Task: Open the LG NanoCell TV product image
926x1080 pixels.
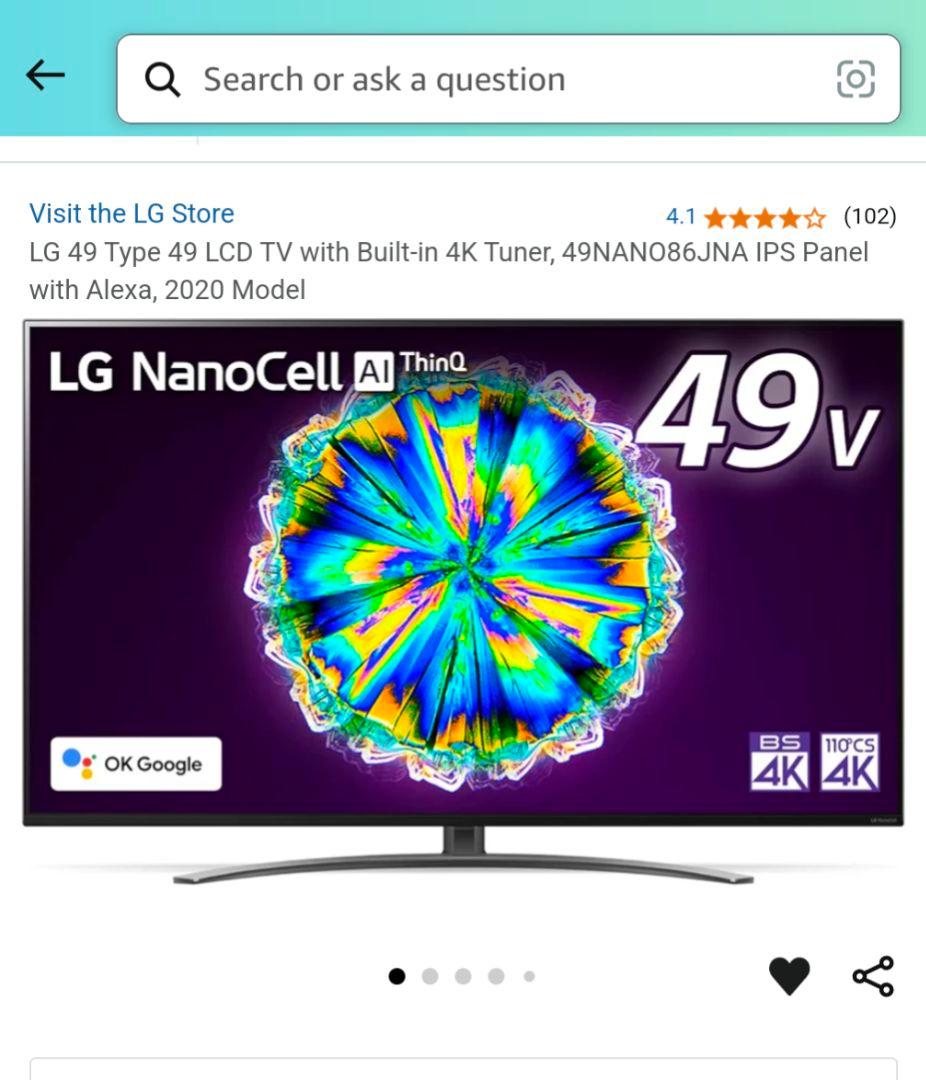Action: [463, 600]
